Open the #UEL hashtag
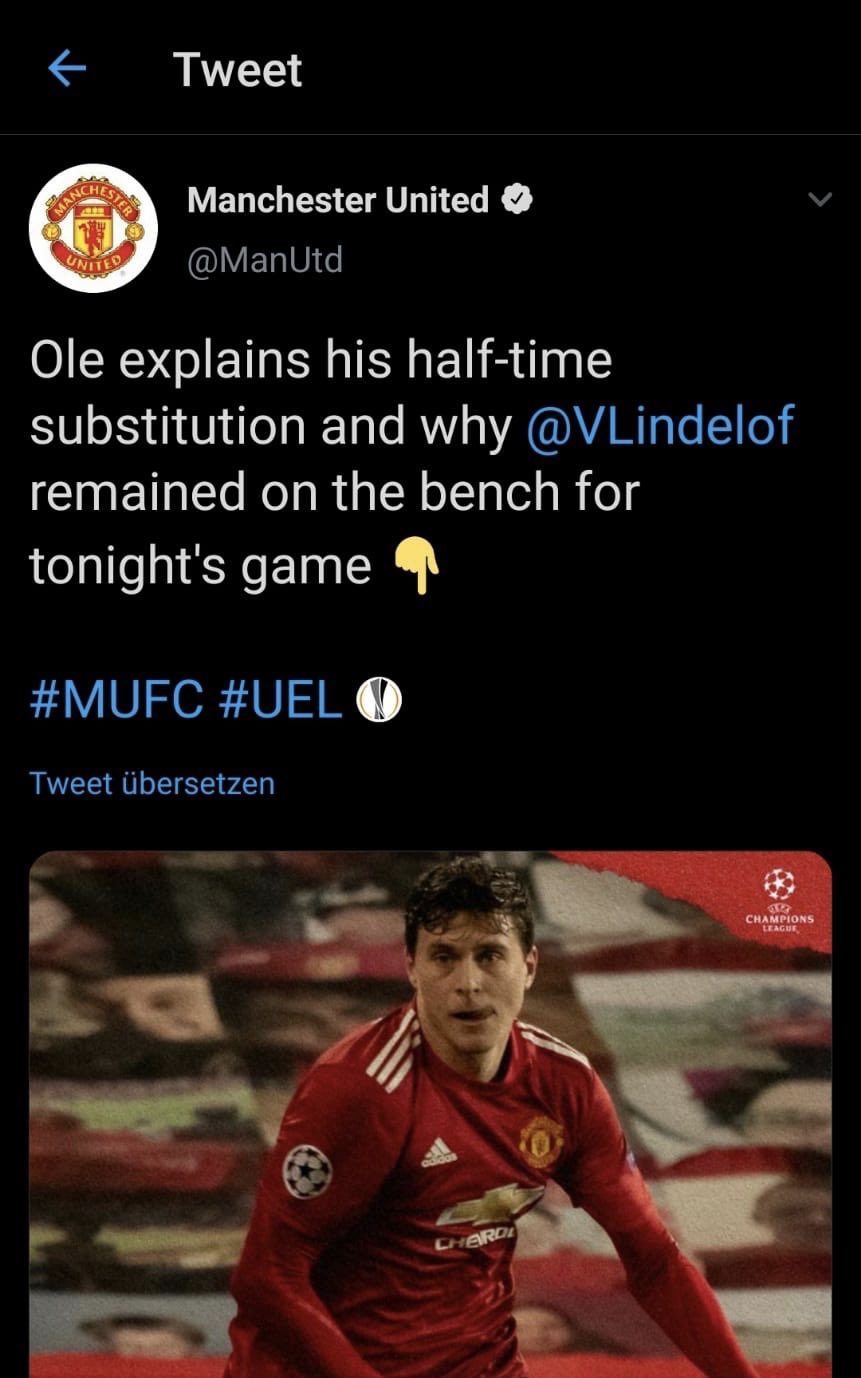Screen dimensions: 861x1378 tap(280, 700)
